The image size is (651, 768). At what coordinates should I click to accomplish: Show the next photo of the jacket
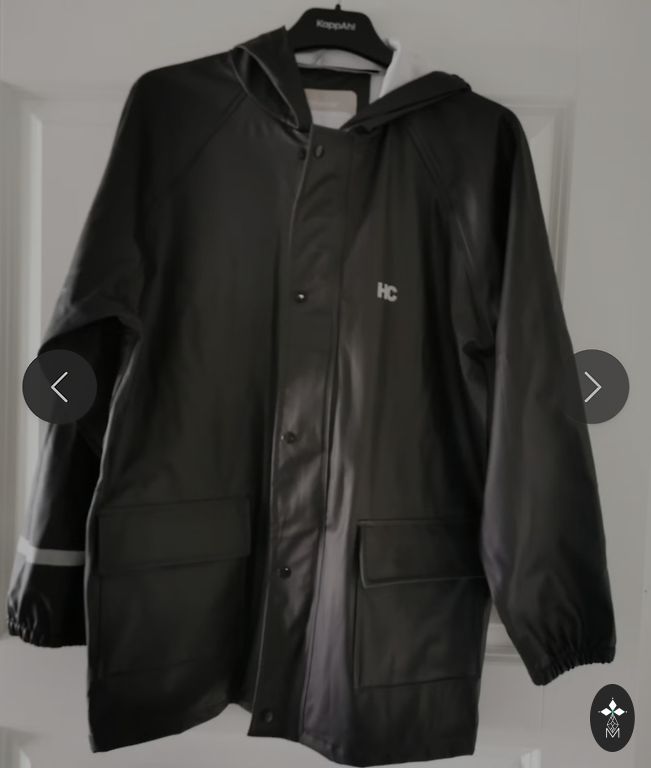592,387
